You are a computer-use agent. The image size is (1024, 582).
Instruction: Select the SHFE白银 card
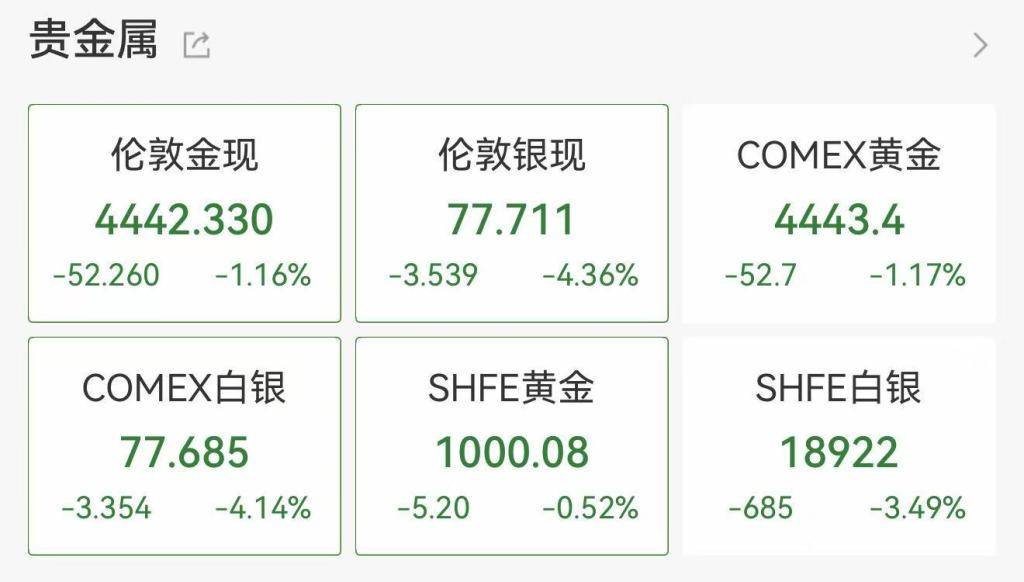pos(838,446)
